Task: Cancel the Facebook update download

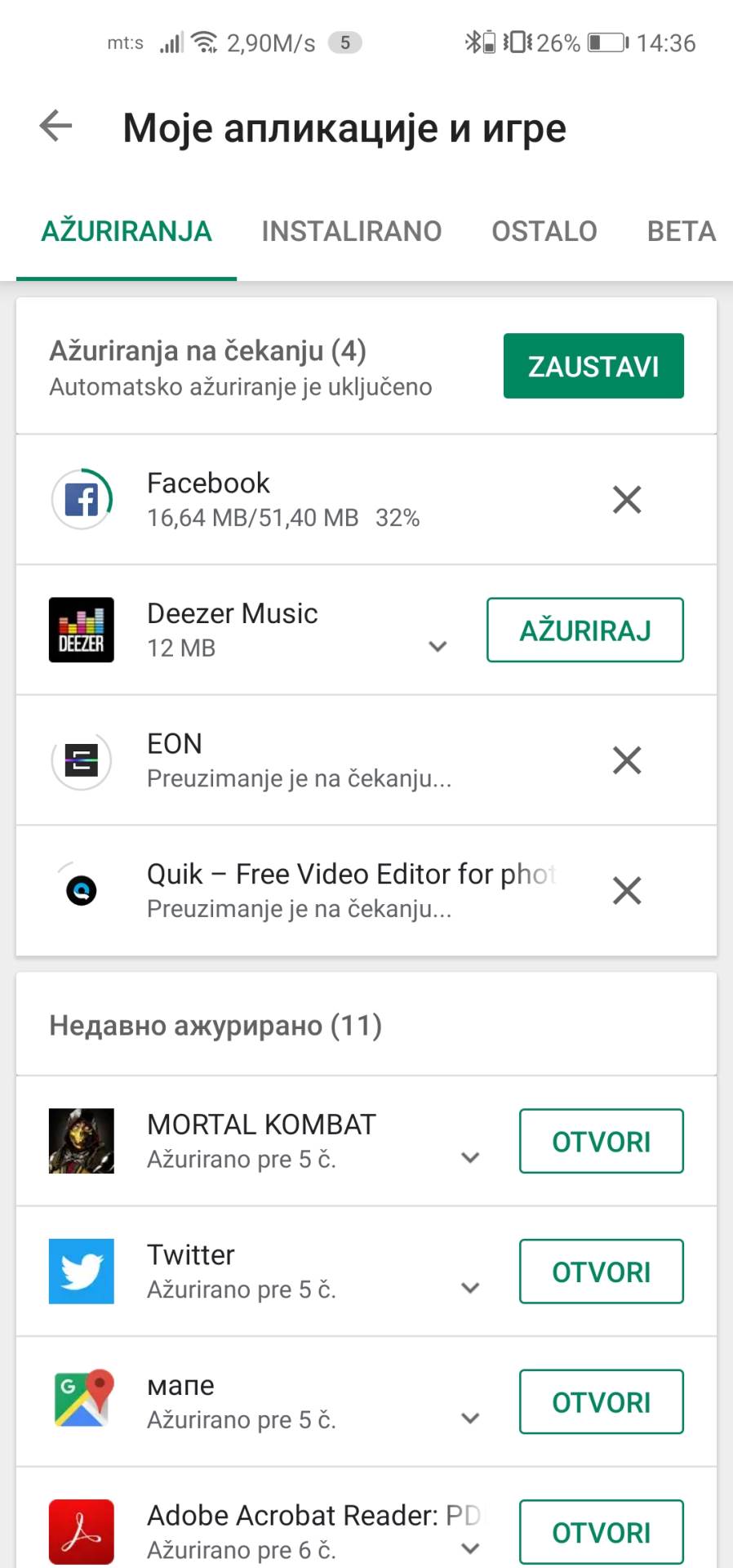Action: click(x=626, y=499)
